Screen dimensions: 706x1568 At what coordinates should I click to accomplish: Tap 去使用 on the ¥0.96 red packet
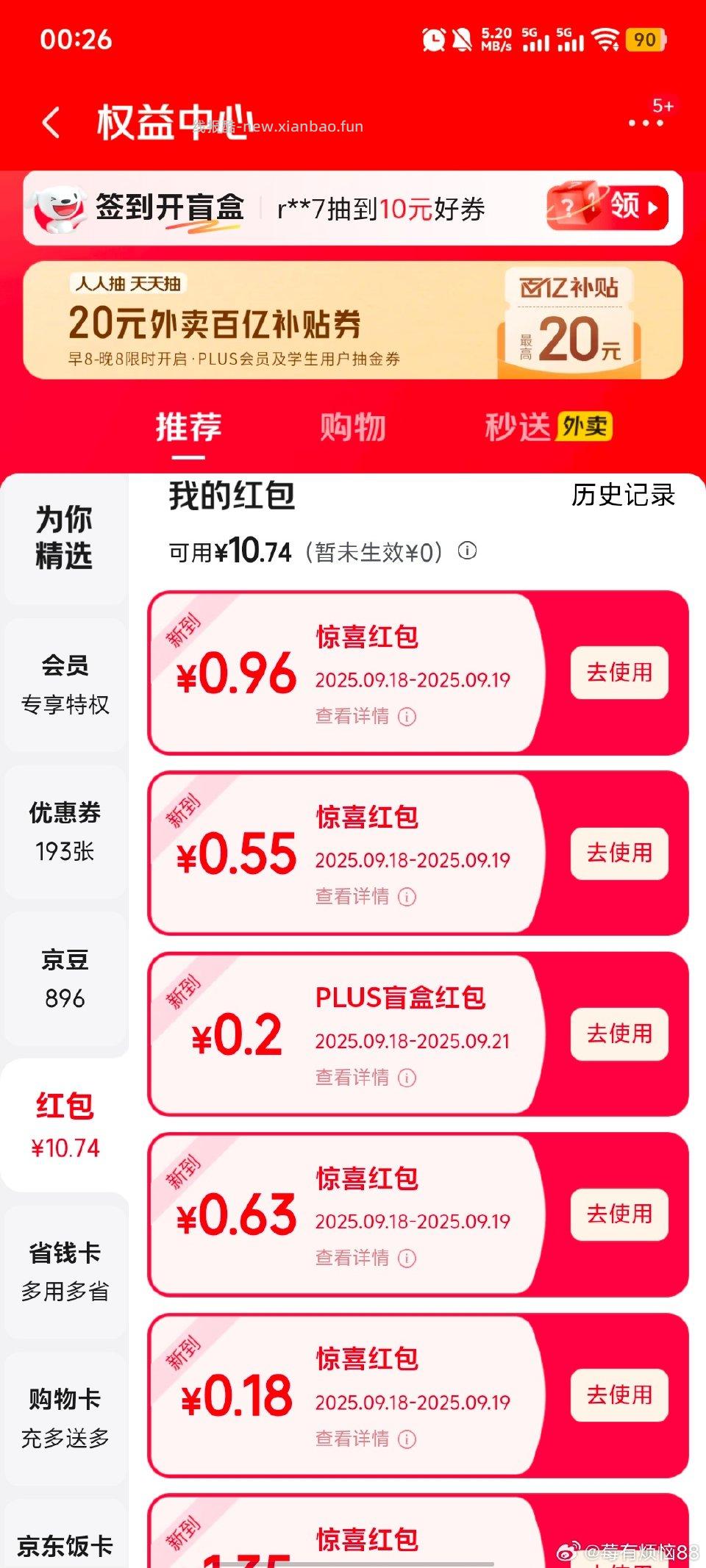click(x=619, y=671)
